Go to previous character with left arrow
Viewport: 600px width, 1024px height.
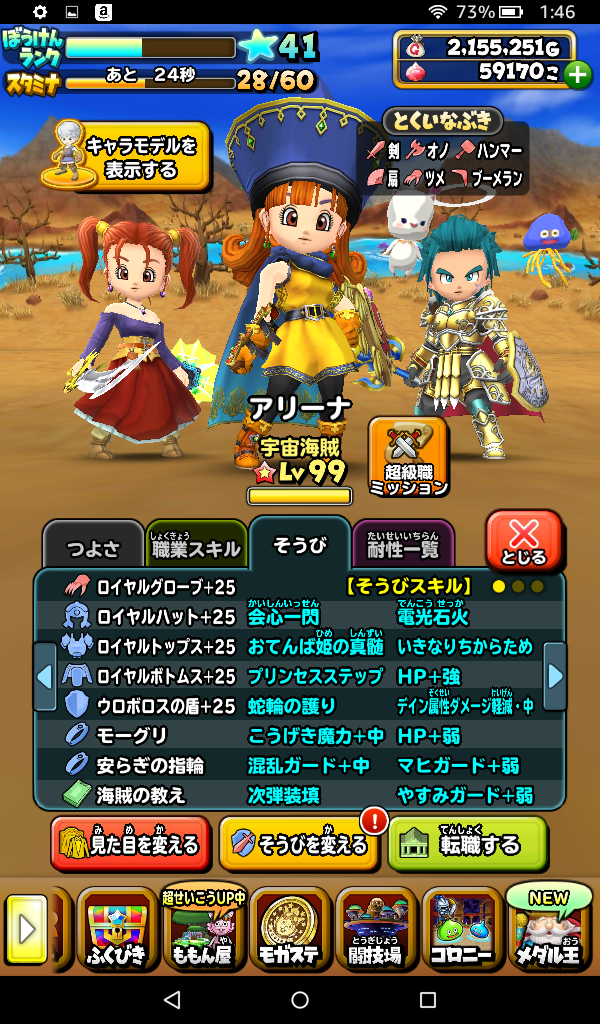point(45,677)
